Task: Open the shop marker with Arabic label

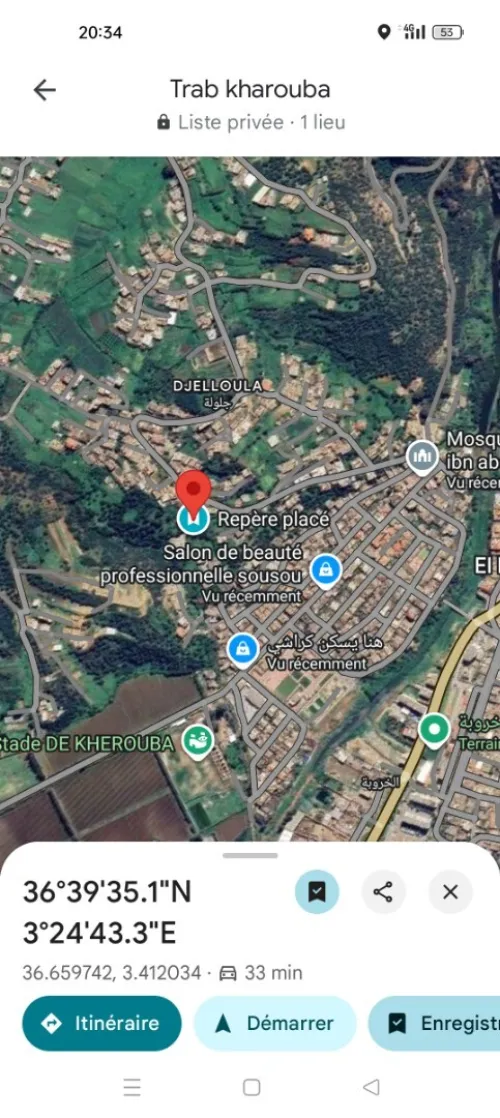Action: (x=243, y=650)
